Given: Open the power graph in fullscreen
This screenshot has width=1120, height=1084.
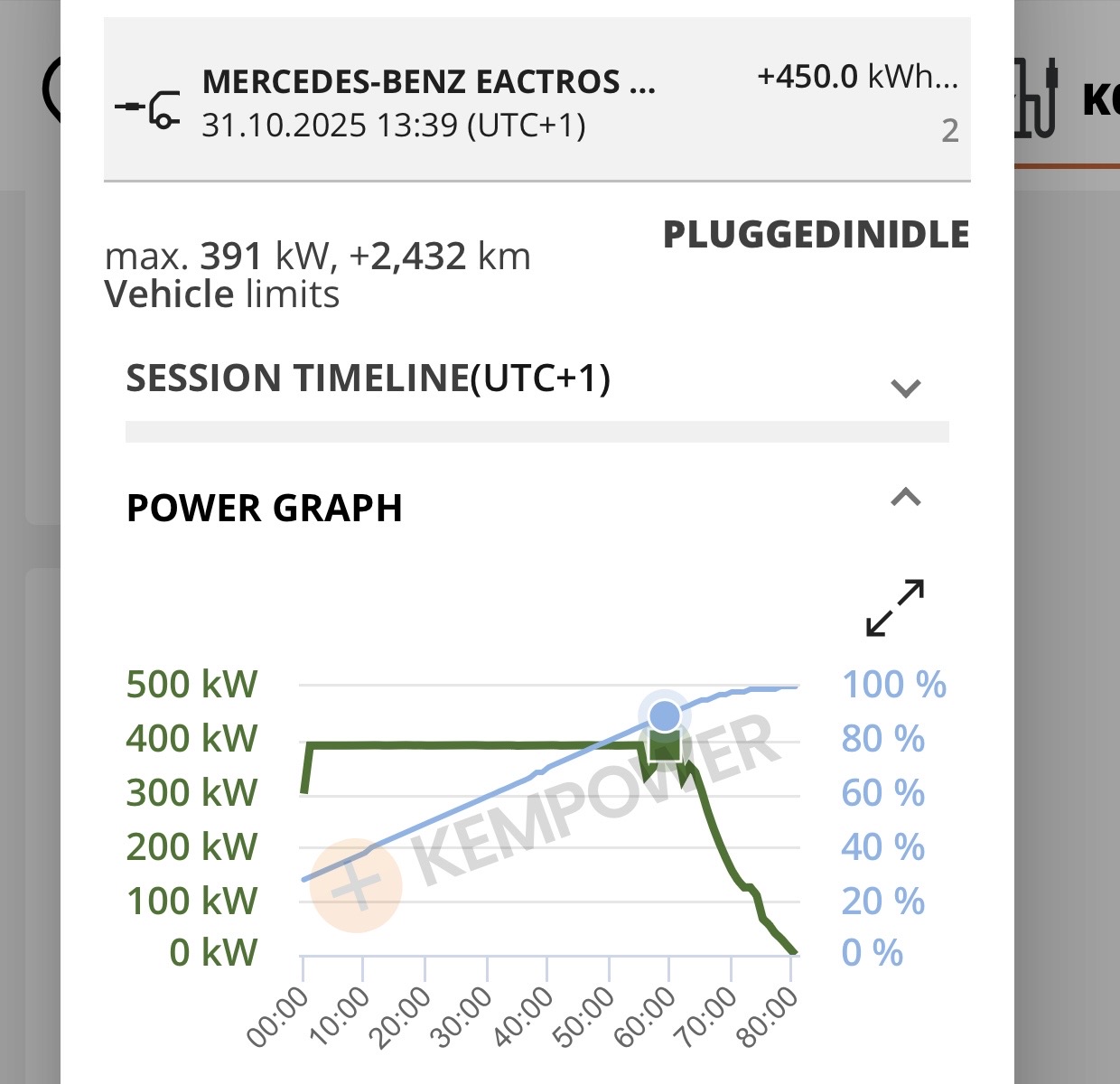Looking at the screenshot, I should pyautogui.click(x=894, y=608).
